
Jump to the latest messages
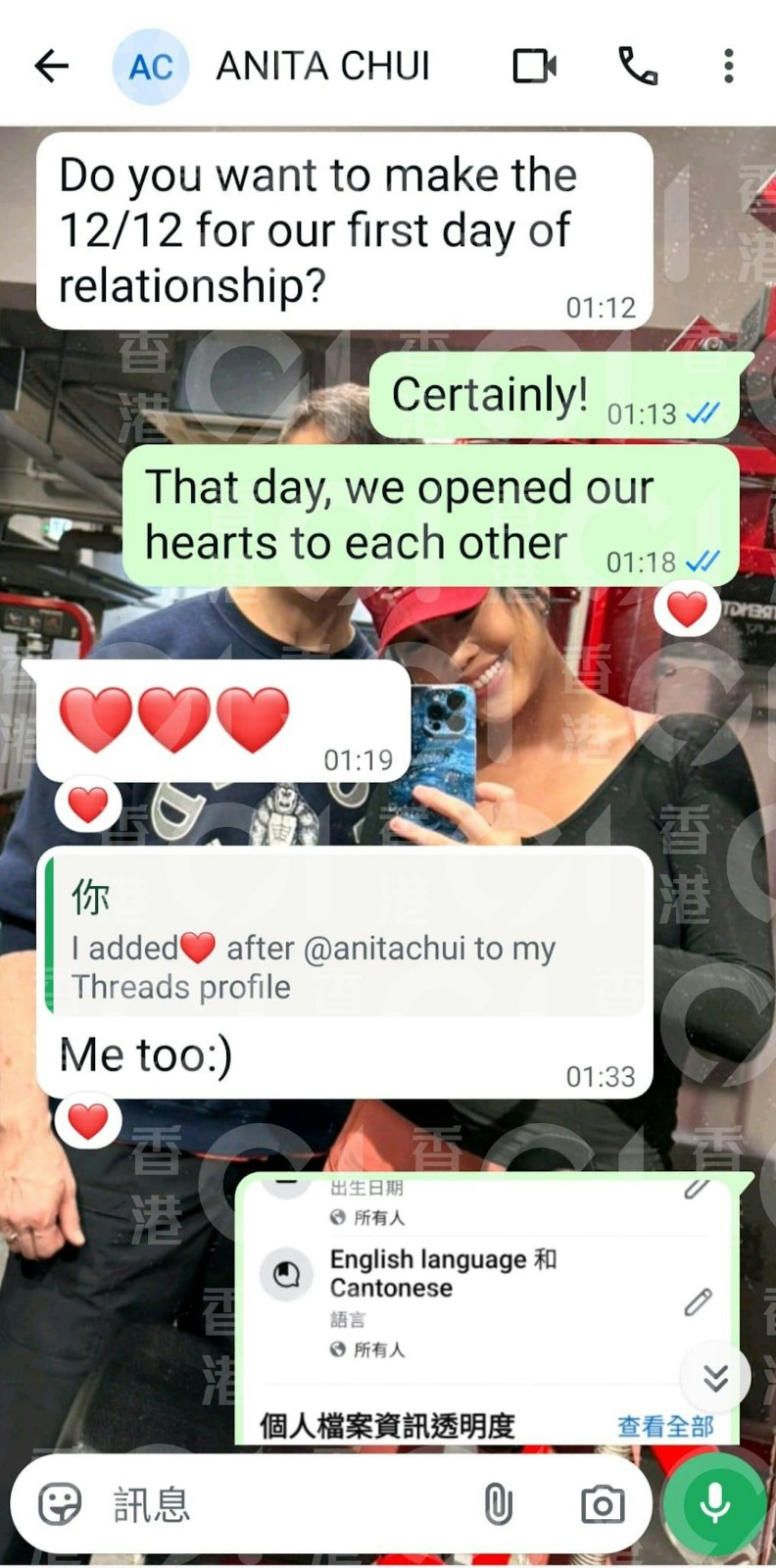(716, 1378)
